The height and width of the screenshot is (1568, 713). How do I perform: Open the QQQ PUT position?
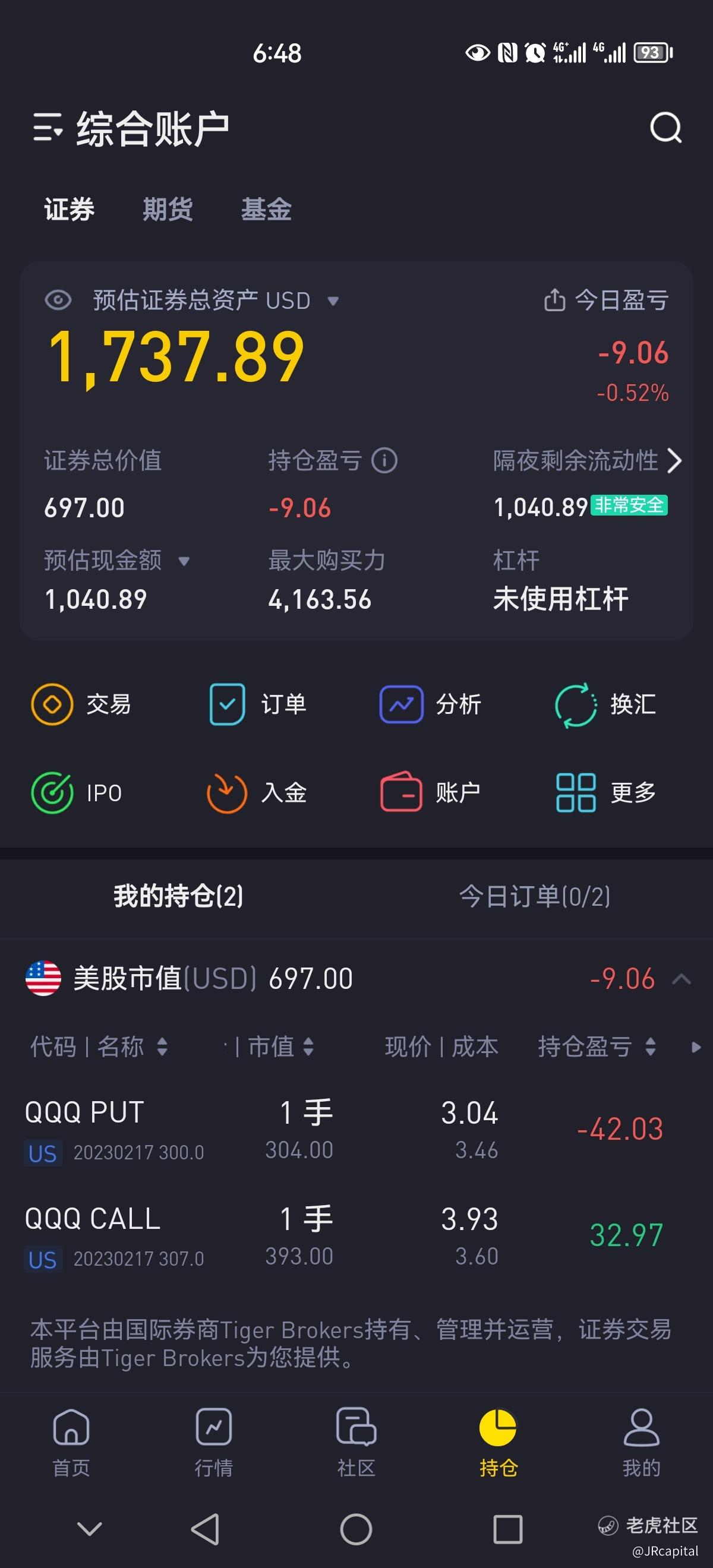click(356, 1130)
